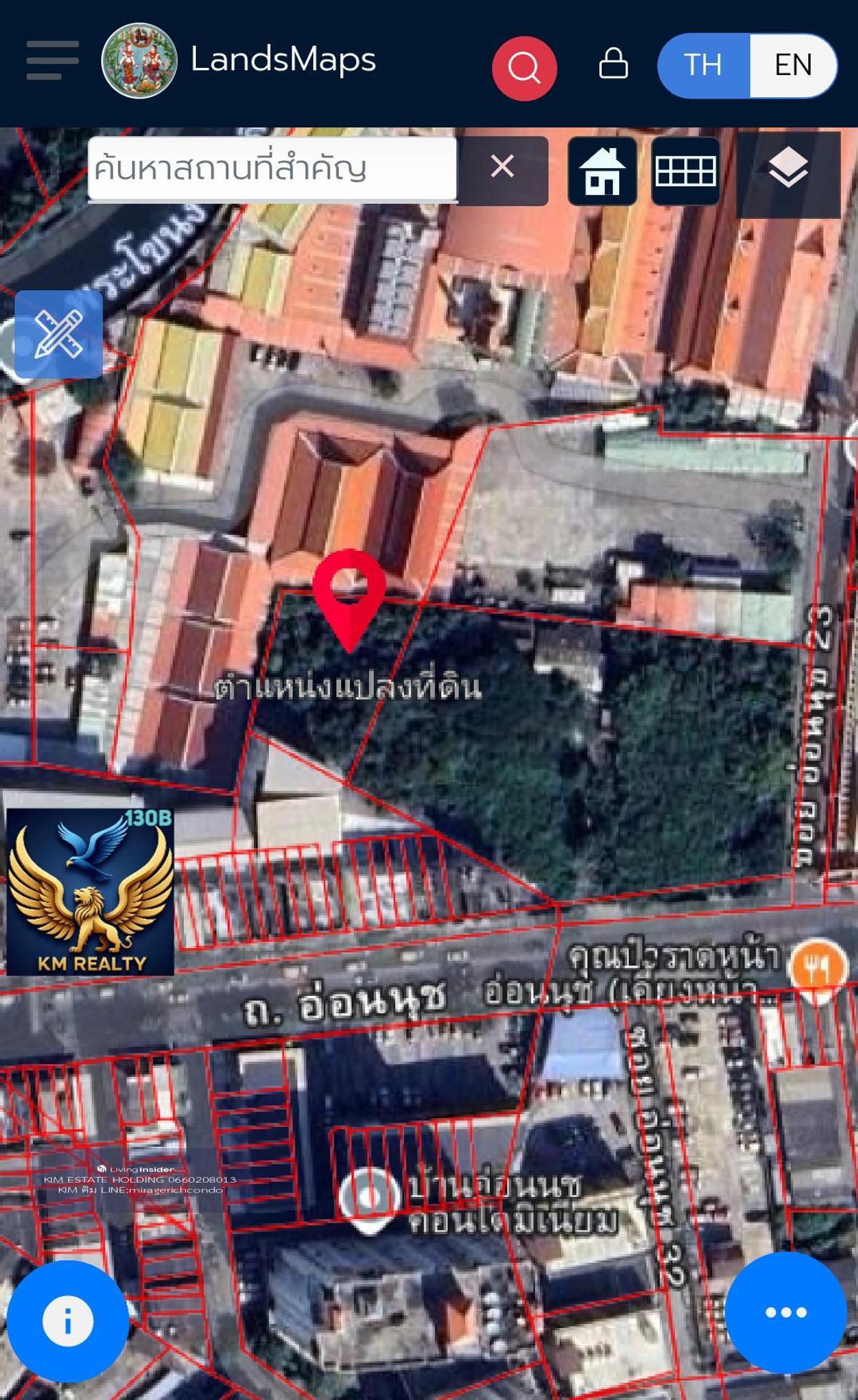This screenshot has height=1400, width=858.
Task: Open the lock login icon
Action: [613, 64]
